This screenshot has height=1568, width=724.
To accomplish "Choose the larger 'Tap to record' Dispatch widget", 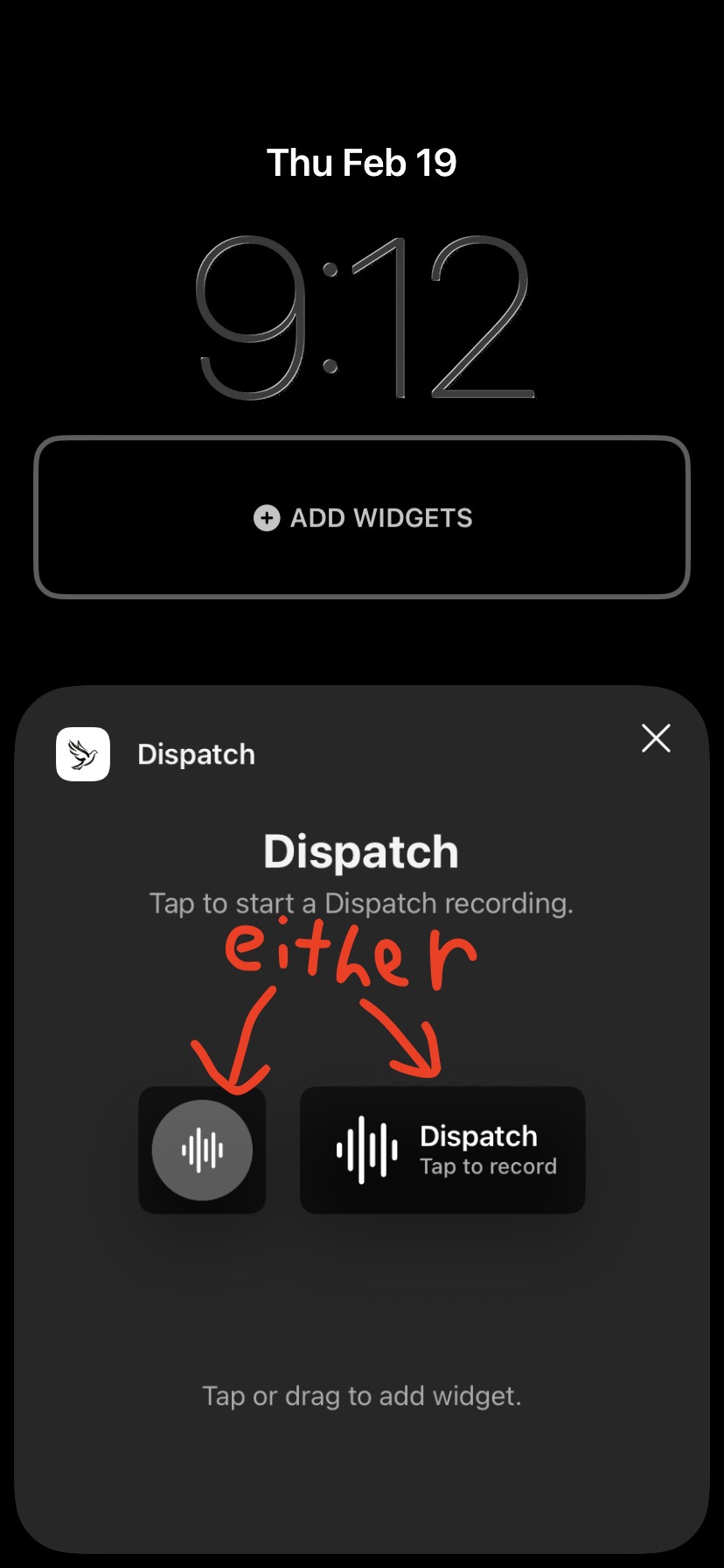I will pyautogui.click(x=442, y=1149).
